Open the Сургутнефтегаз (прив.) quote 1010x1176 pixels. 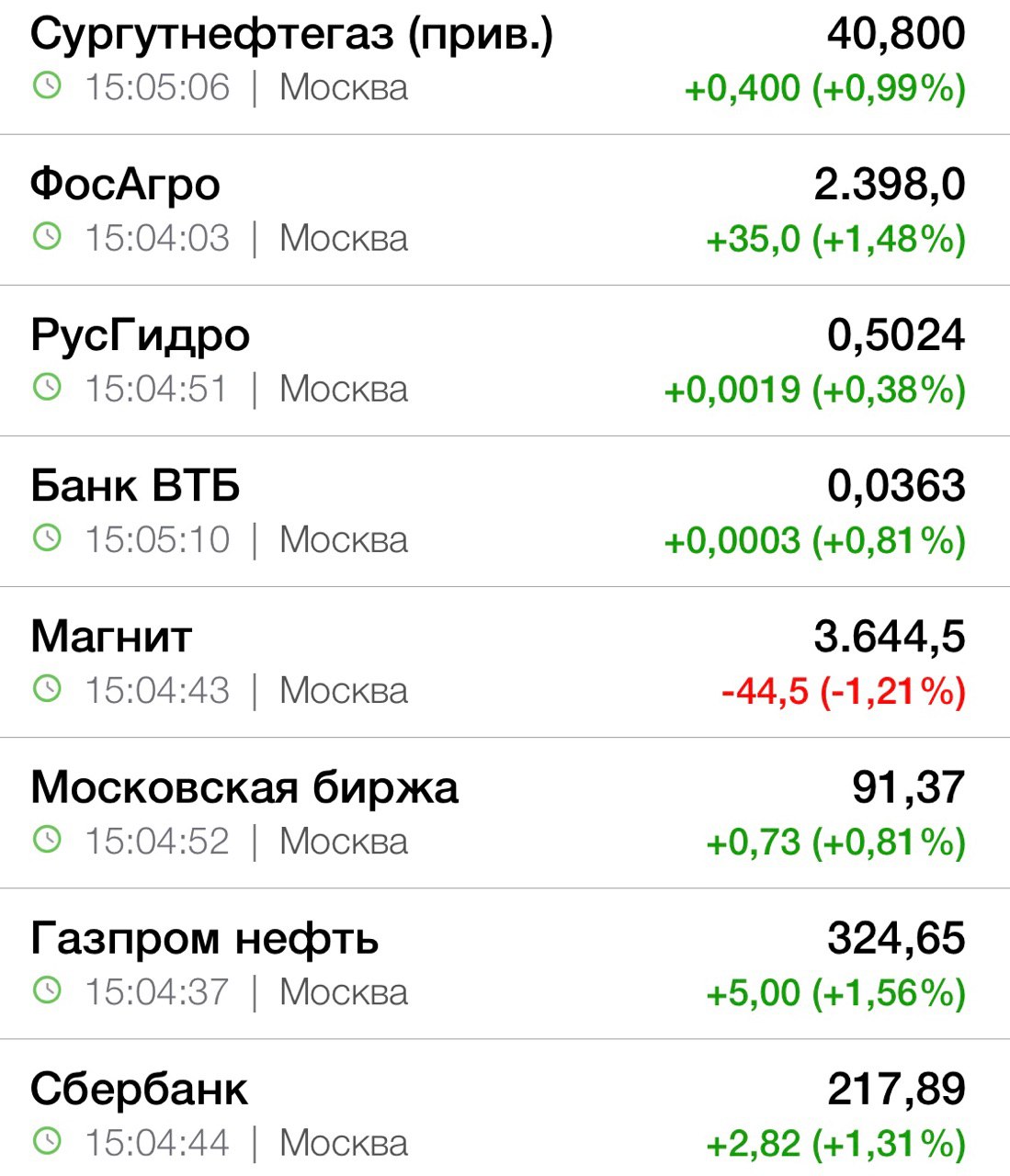point(291,37)
